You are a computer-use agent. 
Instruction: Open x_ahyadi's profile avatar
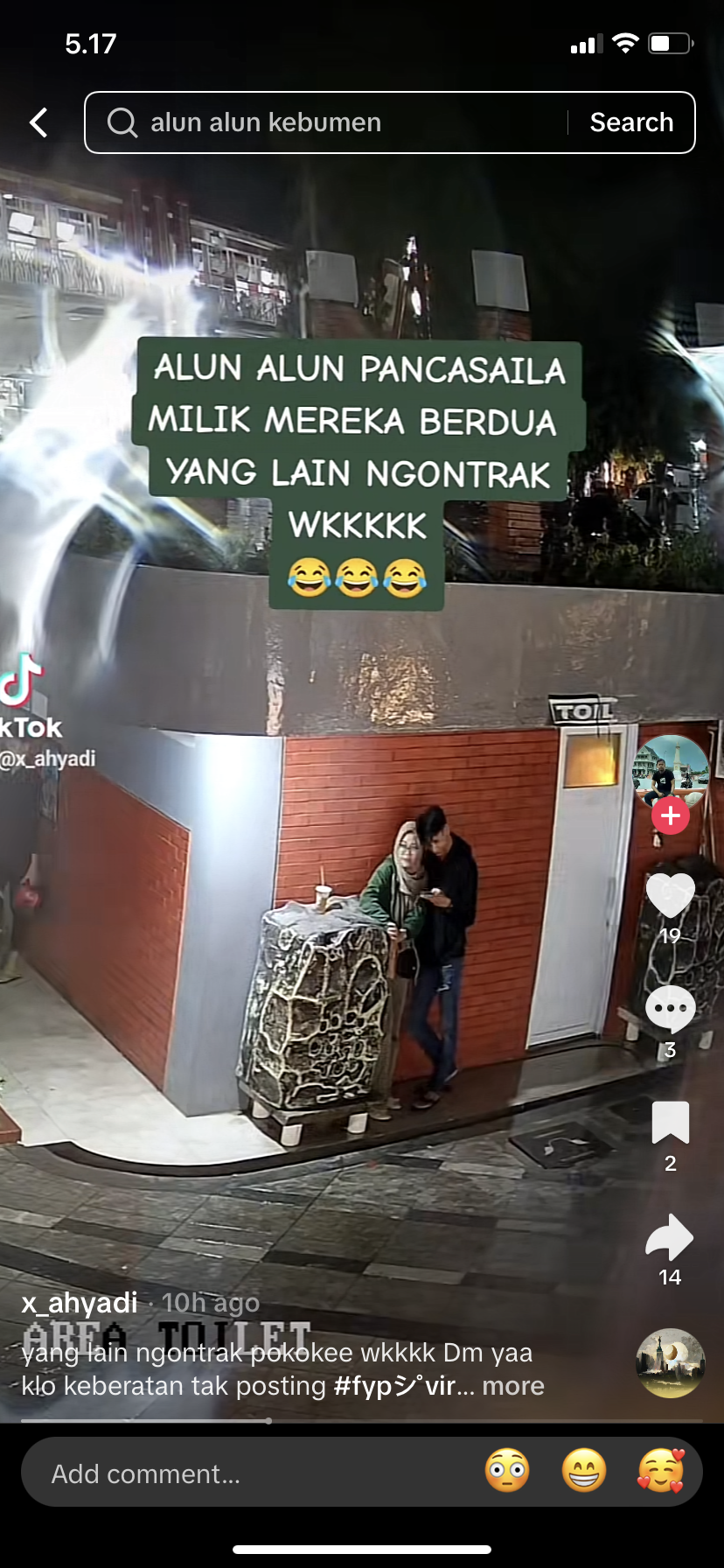[x=670, y=772]
